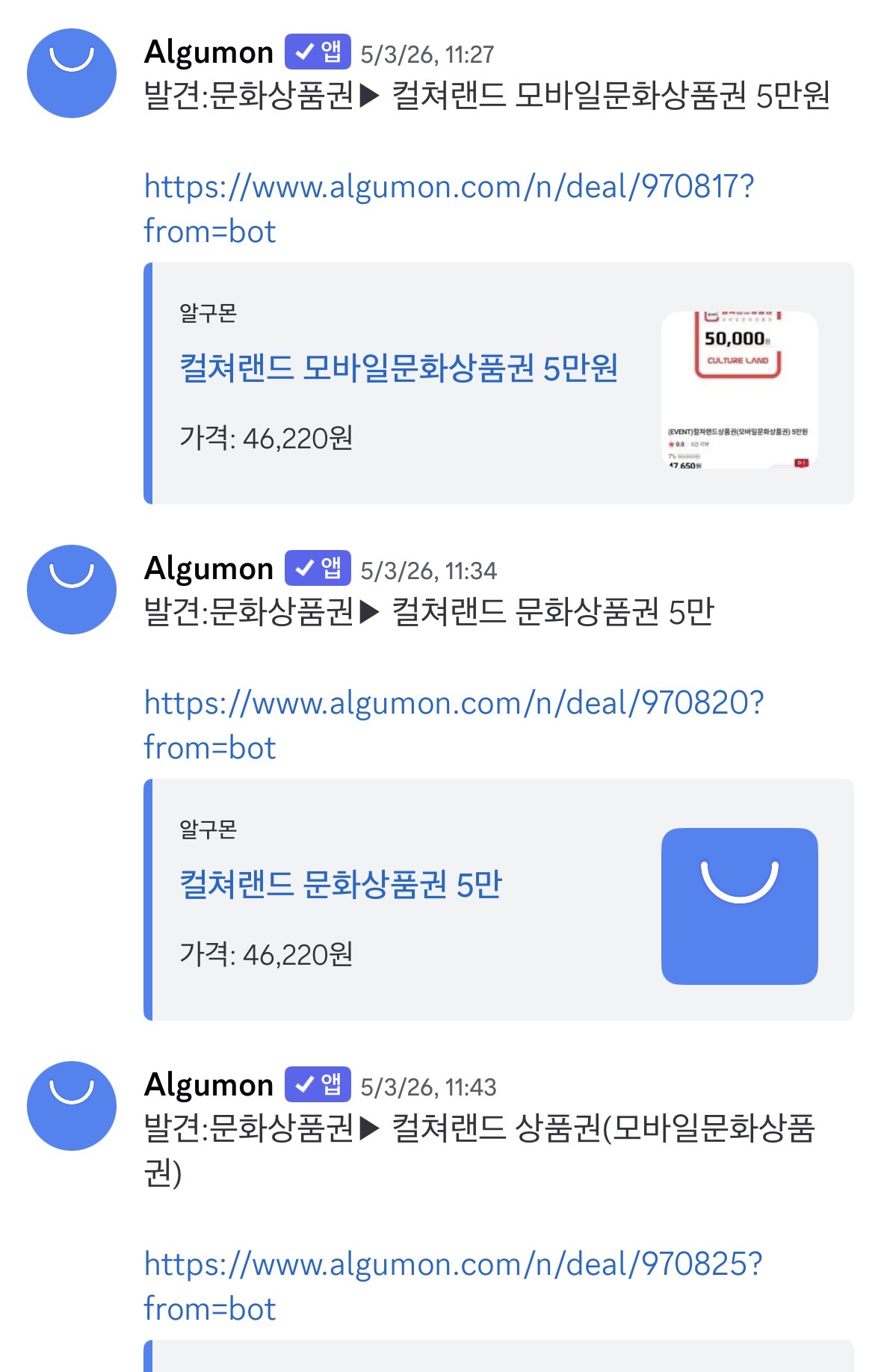The width and height of the screenshot is (881, 1372).
Task: Open the algumon deal/970820 link
Action: point(454,725)
